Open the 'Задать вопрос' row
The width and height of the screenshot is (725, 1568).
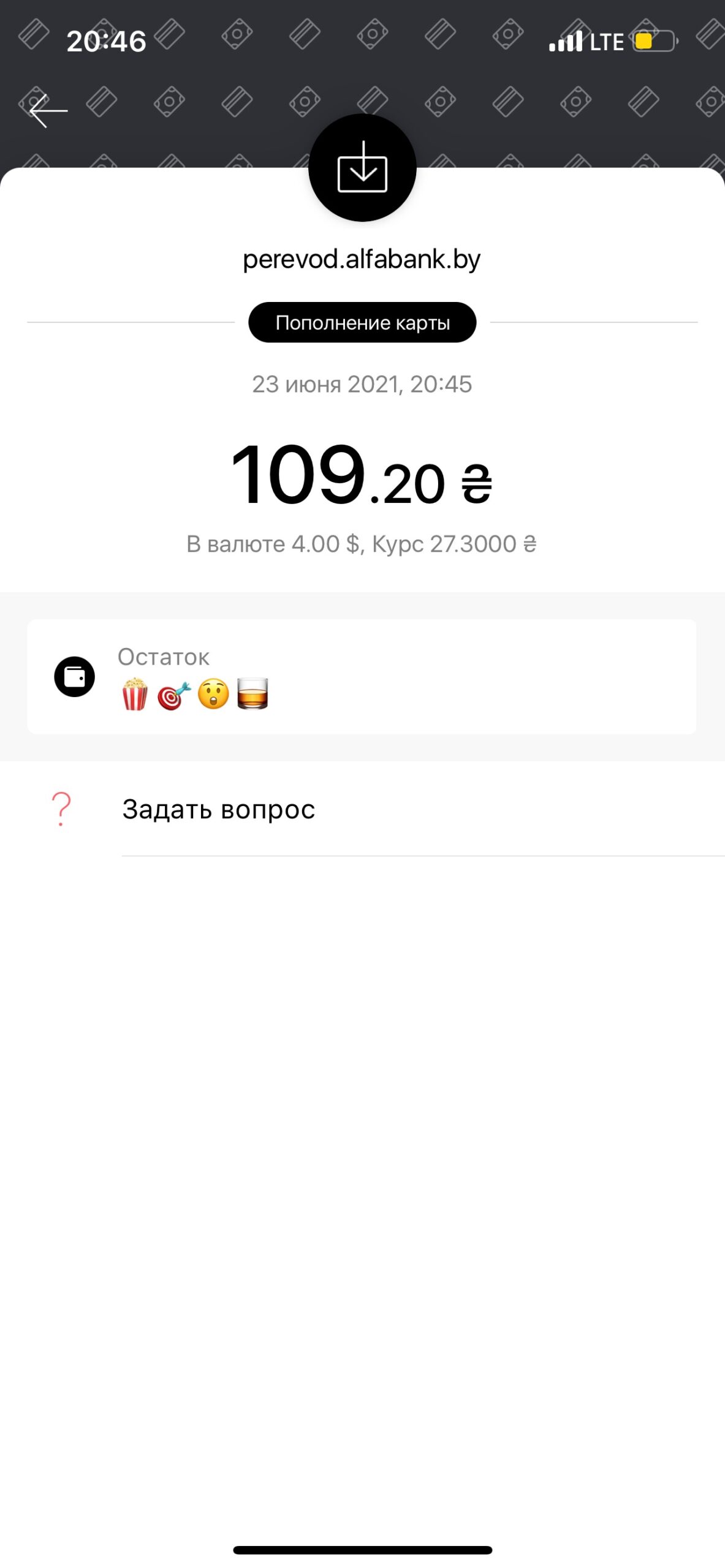[x=218, y=809]
